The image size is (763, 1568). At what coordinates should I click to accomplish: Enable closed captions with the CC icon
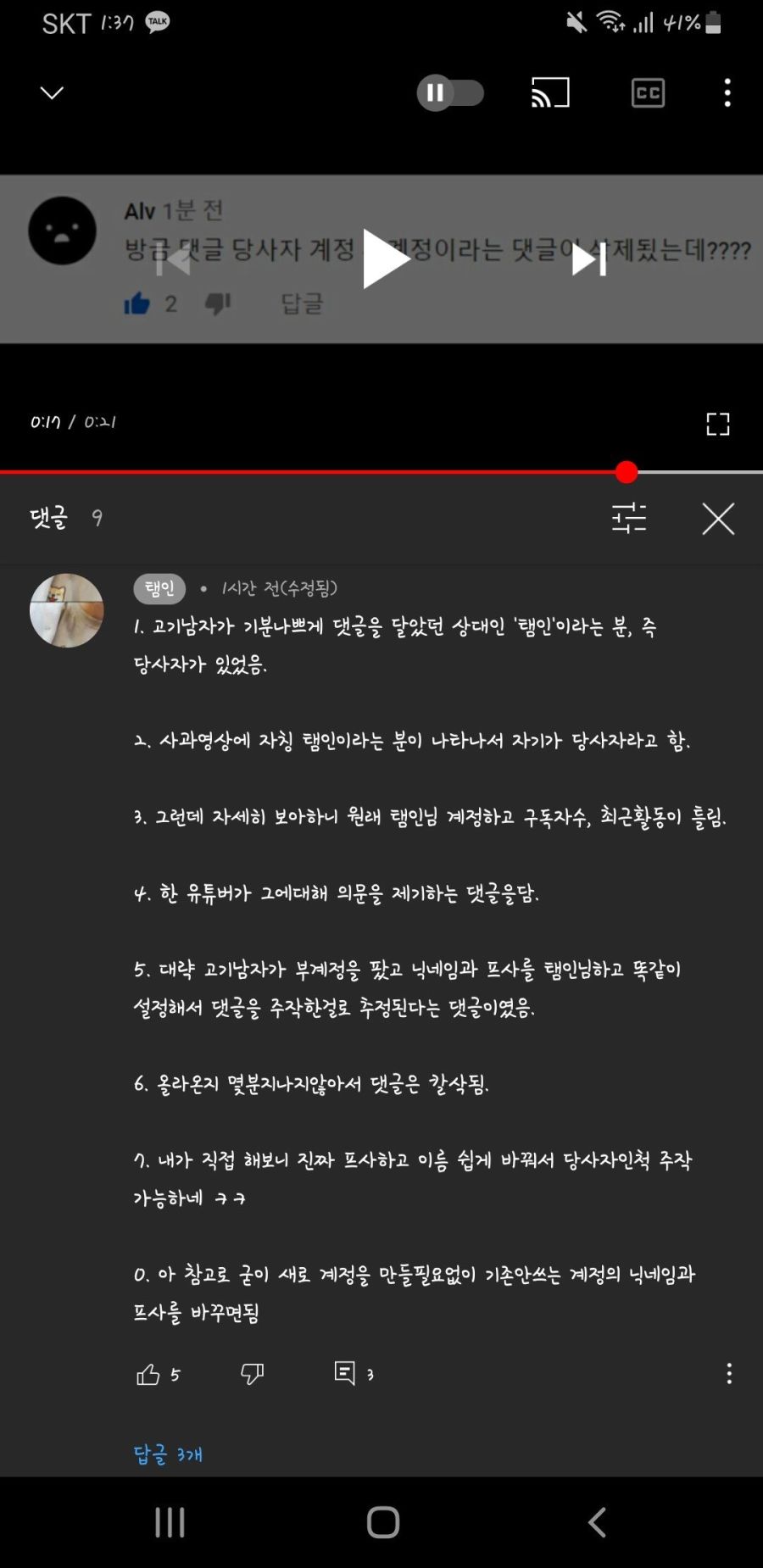(647, 93)
